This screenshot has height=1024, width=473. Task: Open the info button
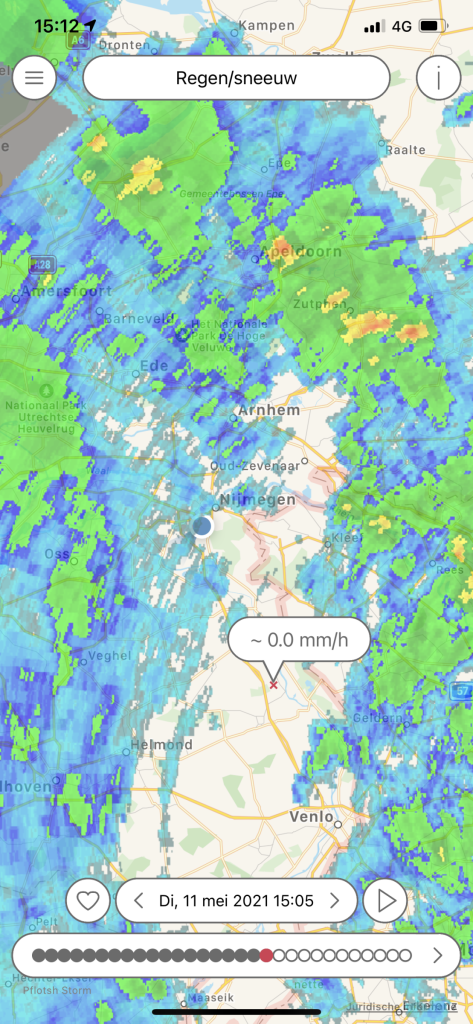[438, 78]
